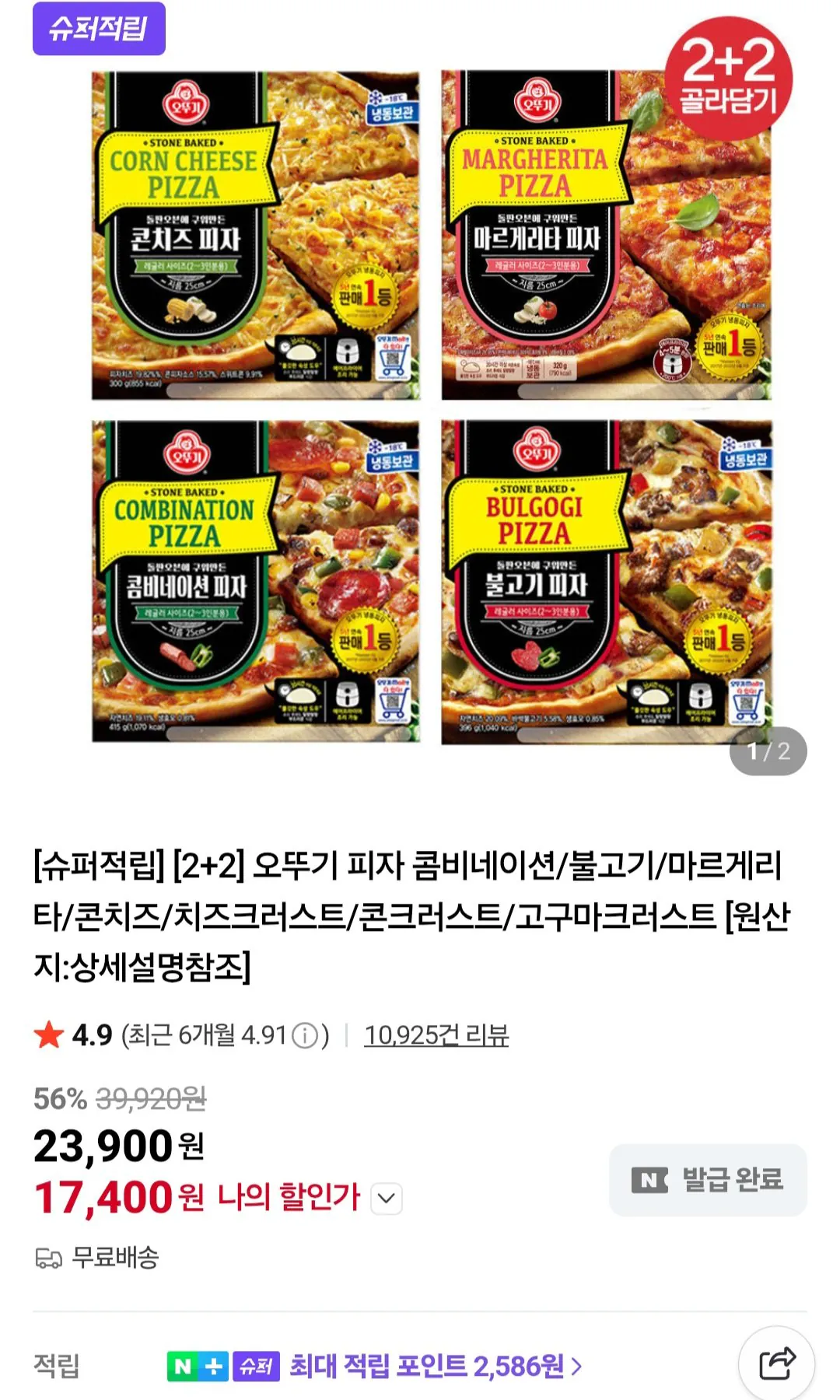The width and height of the screenshot is (840, 1400).
Task: Click the 17,400원 discounted price
Action: [113, 1199]
